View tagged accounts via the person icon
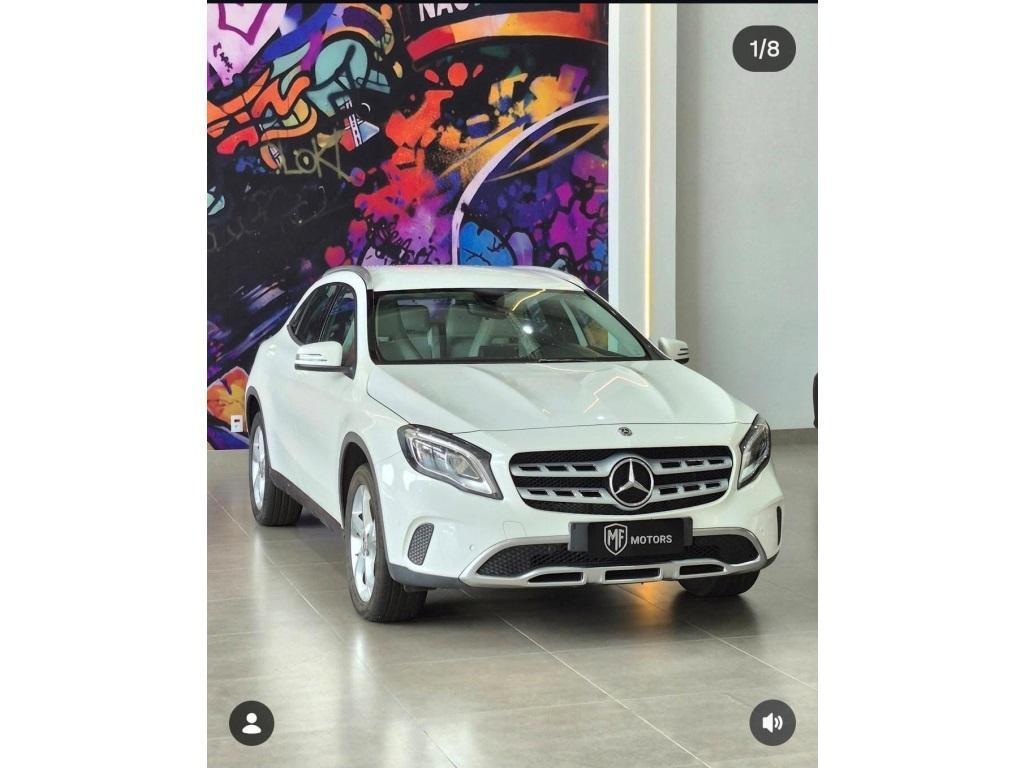This screenshot has height=768, width=1024. click(x=251, y=723)
